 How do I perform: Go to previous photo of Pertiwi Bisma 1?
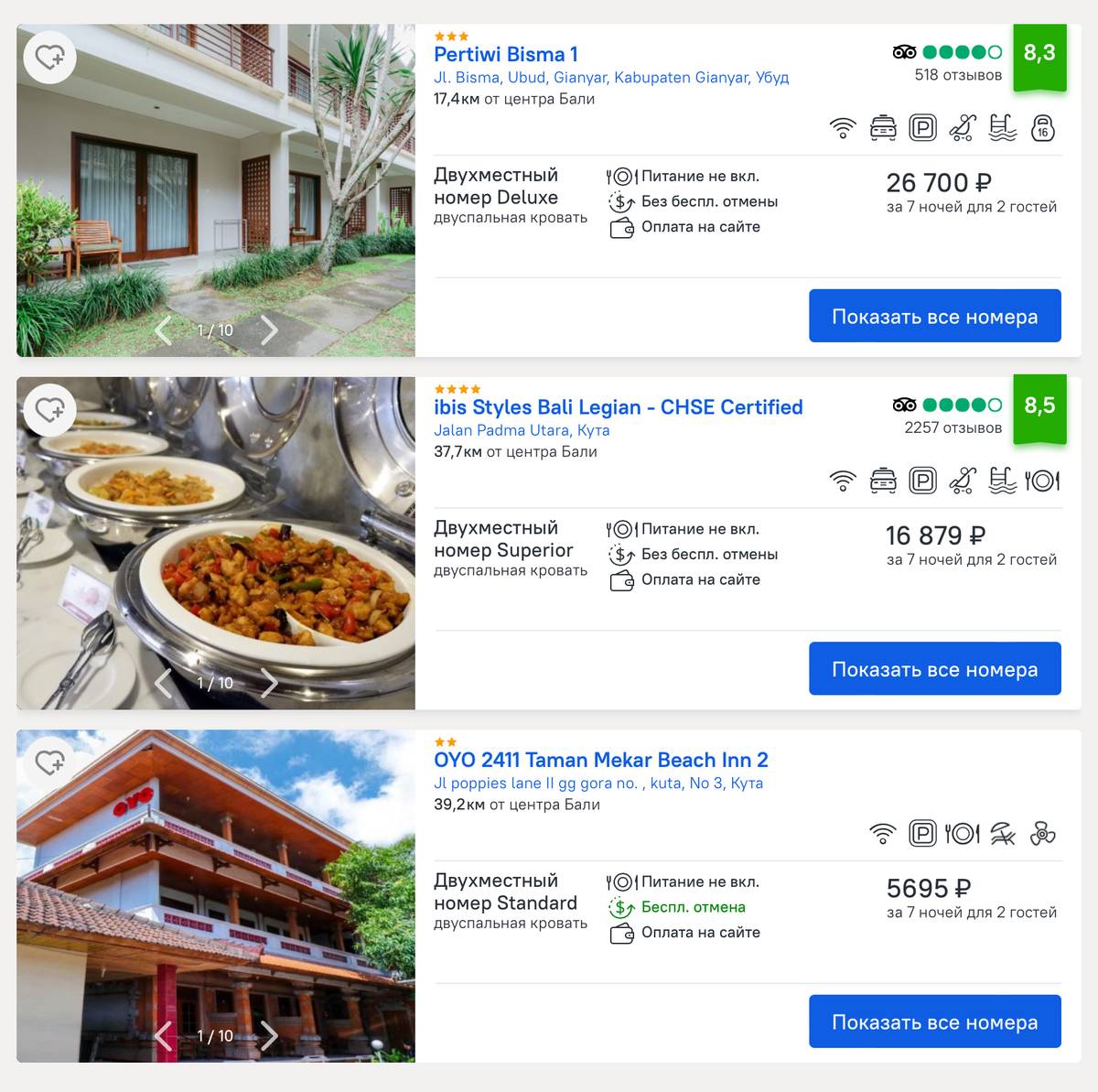[164, 330]
